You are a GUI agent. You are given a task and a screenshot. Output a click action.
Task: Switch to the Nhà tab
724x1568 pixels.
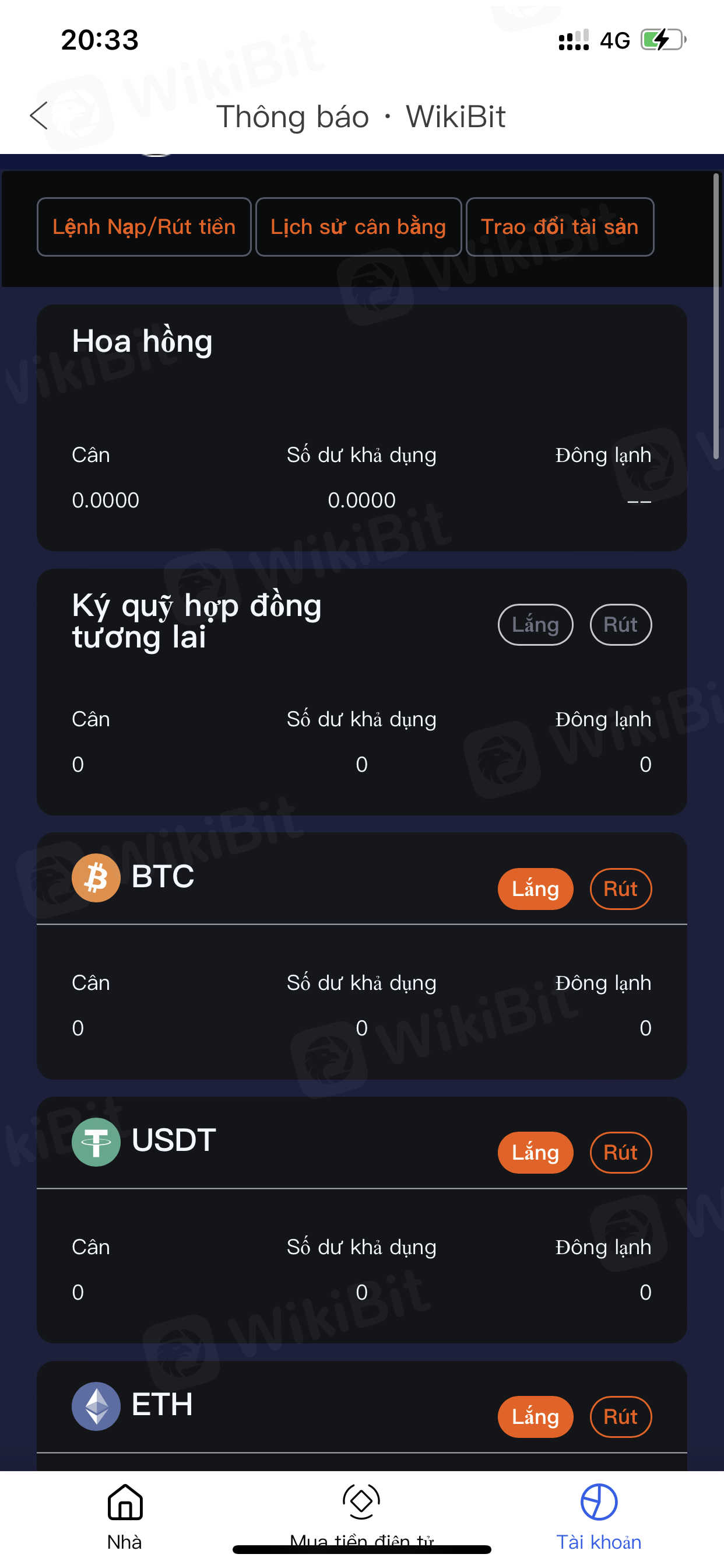[125, 1515]
